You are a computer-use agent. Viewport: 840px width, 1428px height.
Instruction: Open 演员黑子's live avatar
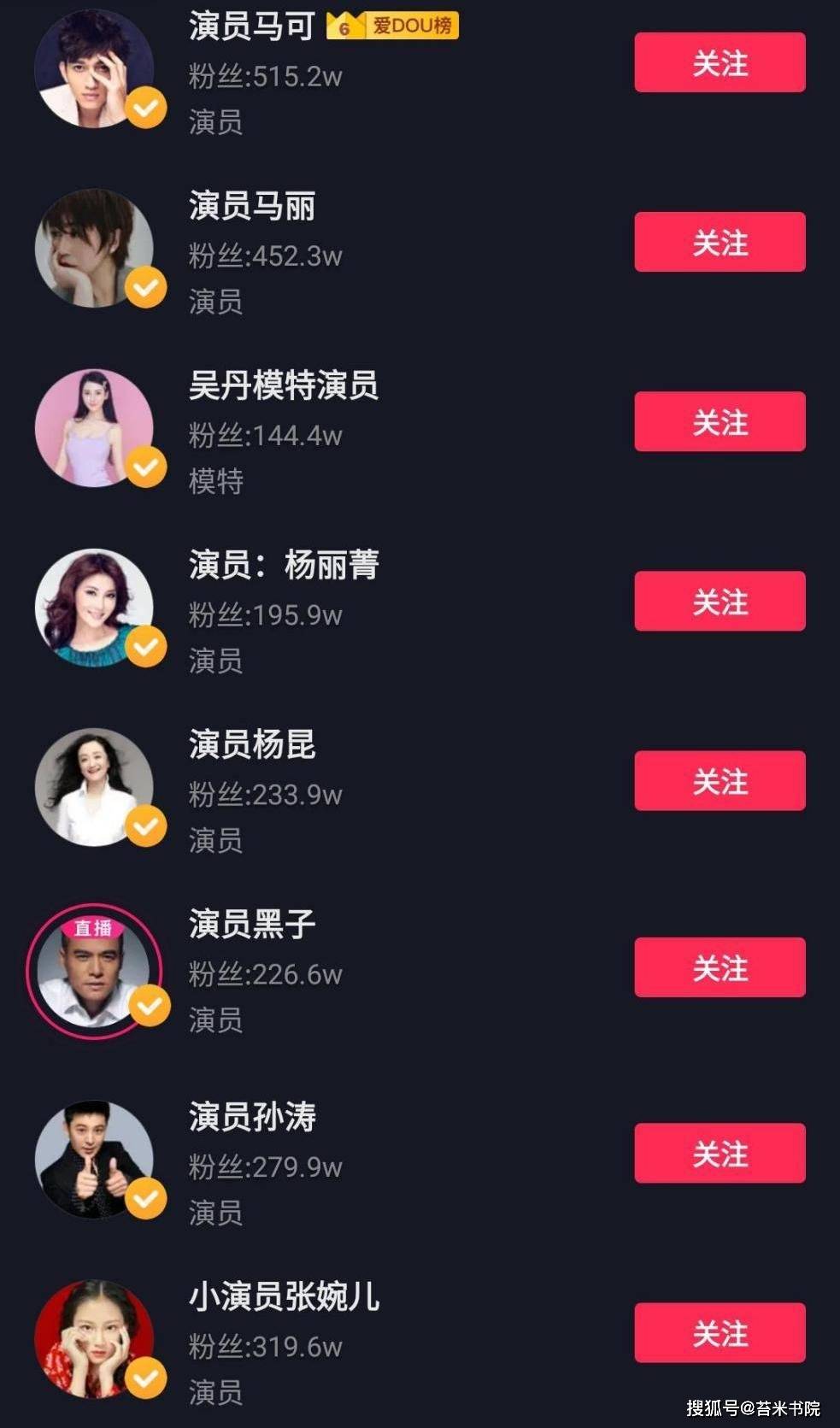coord(93,972)
